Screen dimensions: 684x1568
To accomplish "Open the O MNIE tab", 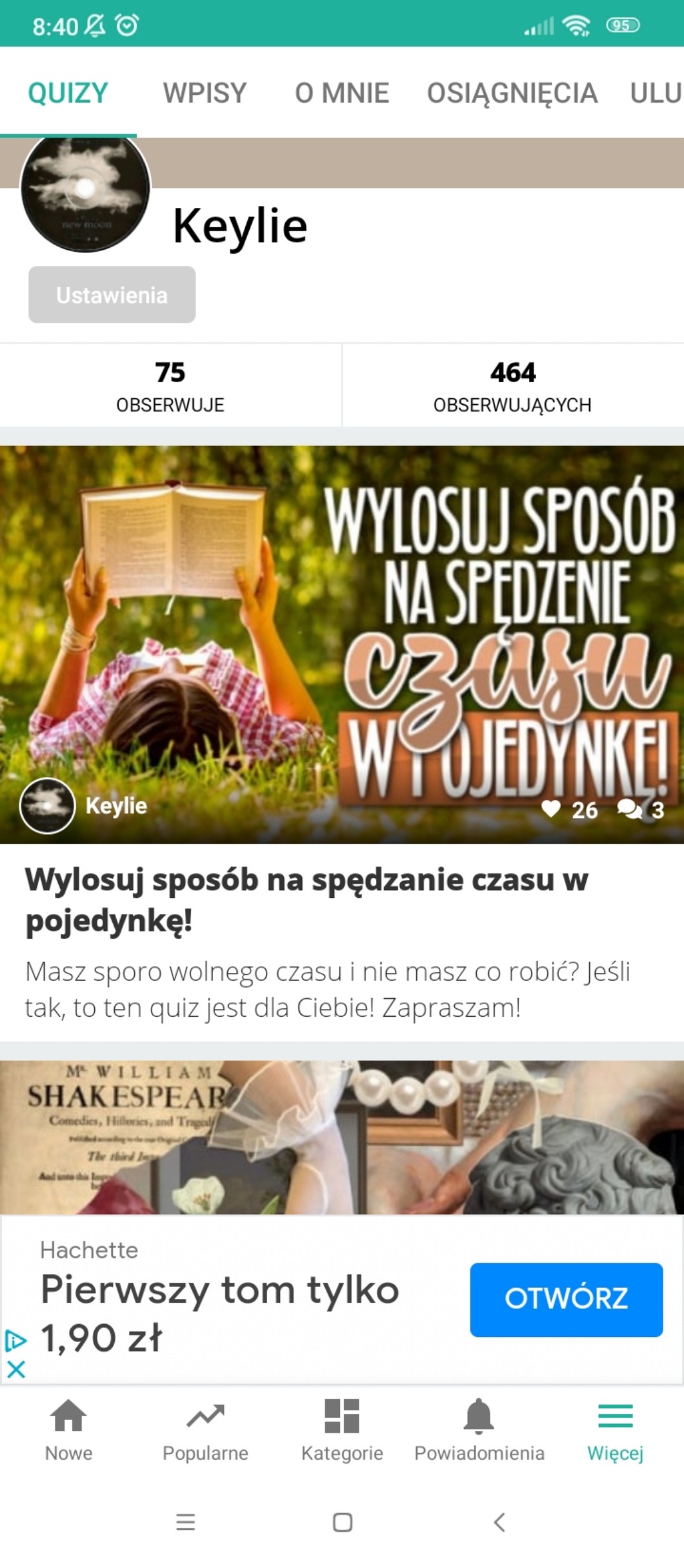I will tap(341, 93).
